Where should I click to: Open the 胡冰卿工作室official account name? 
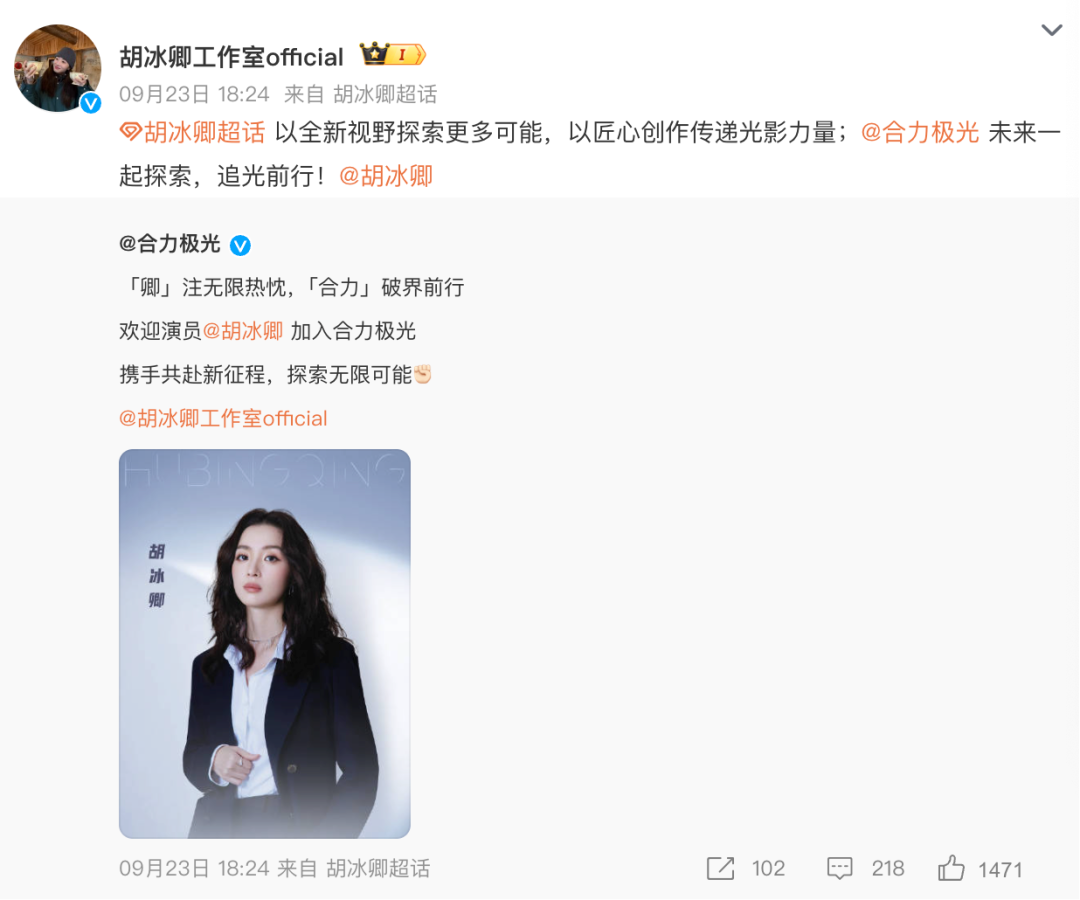(x=231, y=57)
